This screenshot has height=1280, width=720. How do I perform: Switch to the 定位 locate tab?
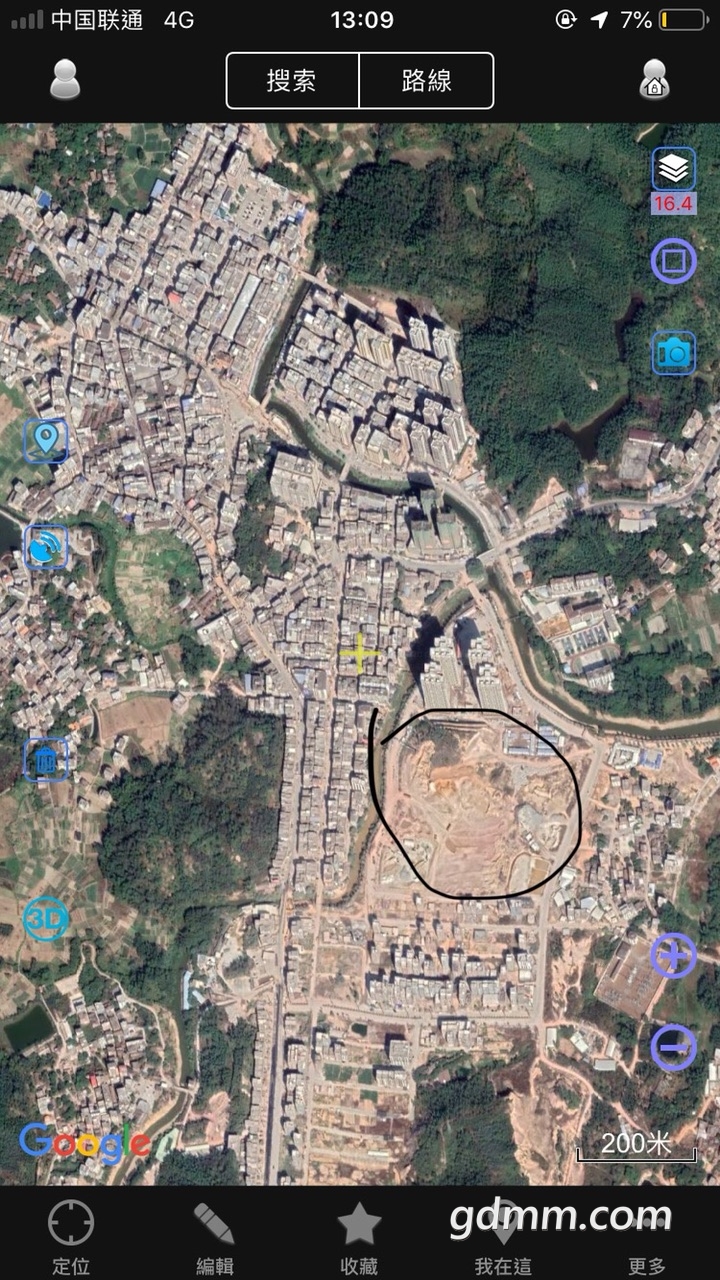pos(71,1238)
